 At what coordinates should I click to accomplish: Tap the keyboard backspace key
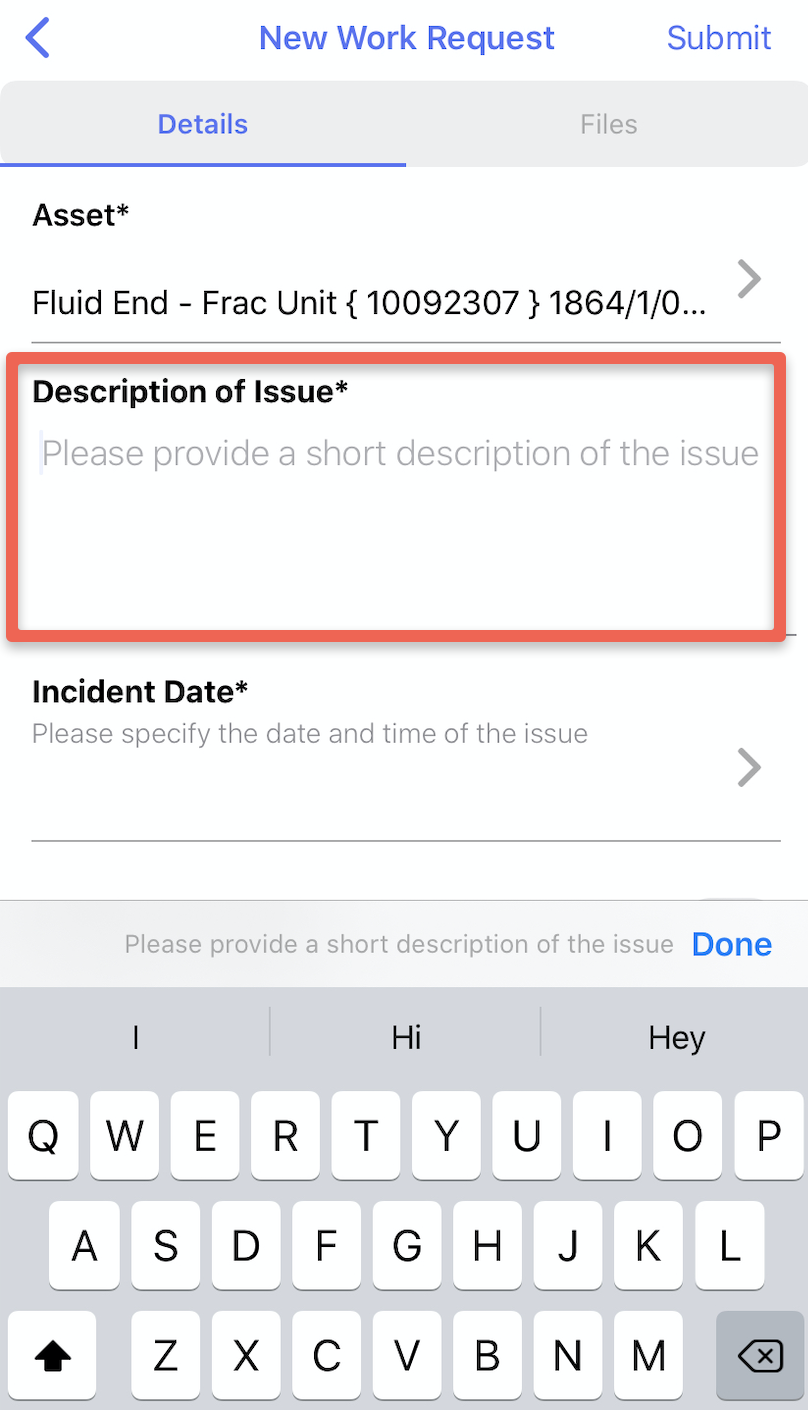pos(759,1356)
